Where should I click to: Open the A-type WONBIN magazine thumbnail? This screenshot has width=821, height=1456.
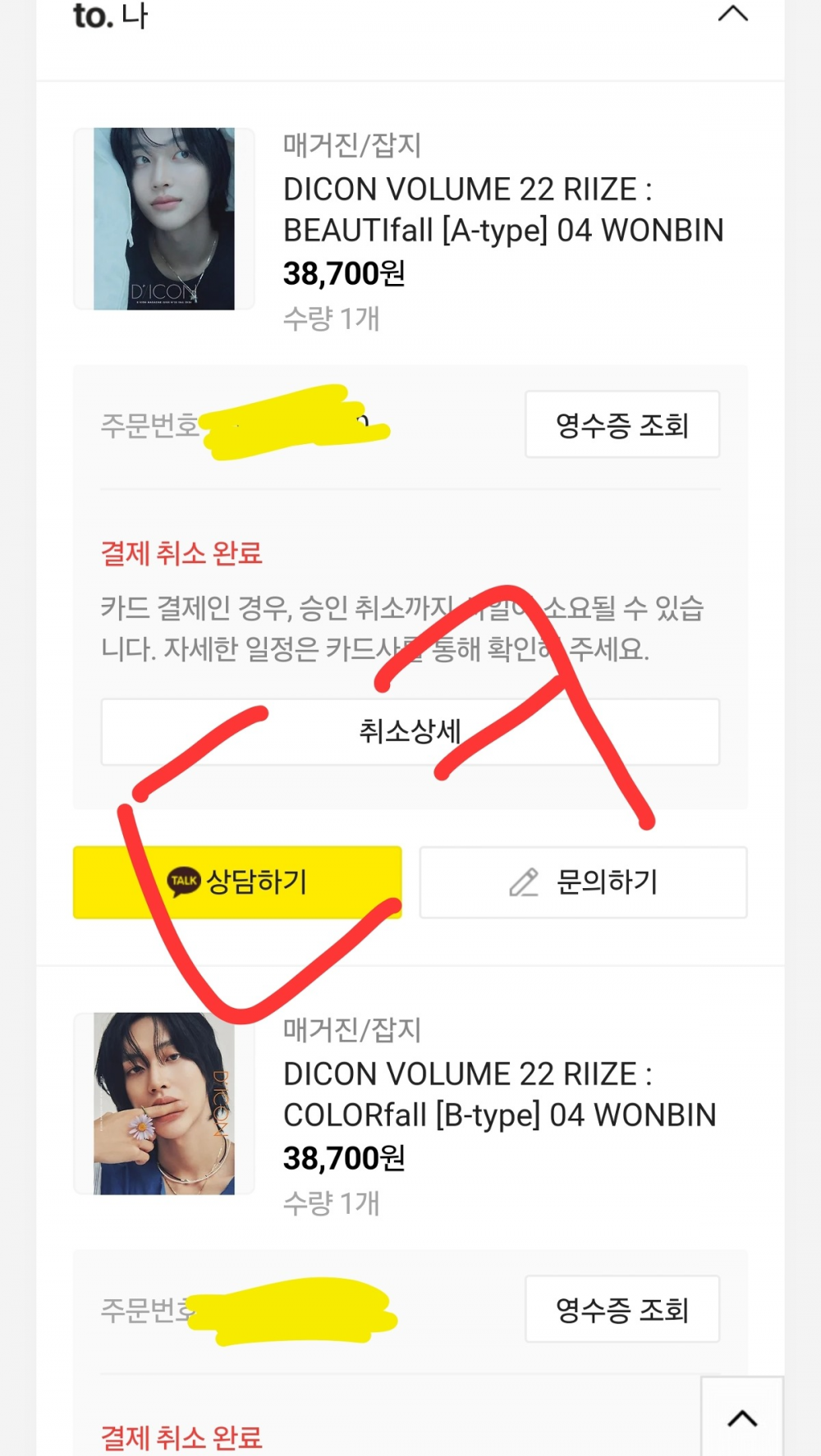(x=164, y=218)
